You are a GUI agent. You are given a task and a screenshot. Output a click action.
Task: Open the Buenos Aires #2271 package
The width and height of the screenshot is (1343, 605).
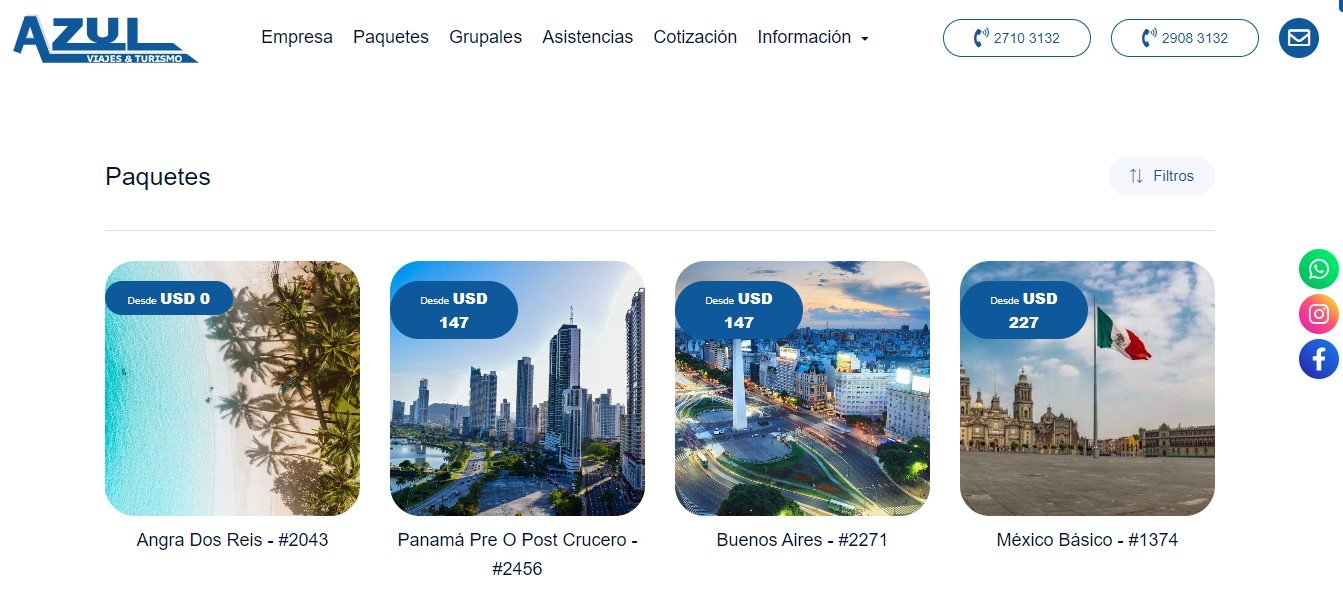click(802, 389)
